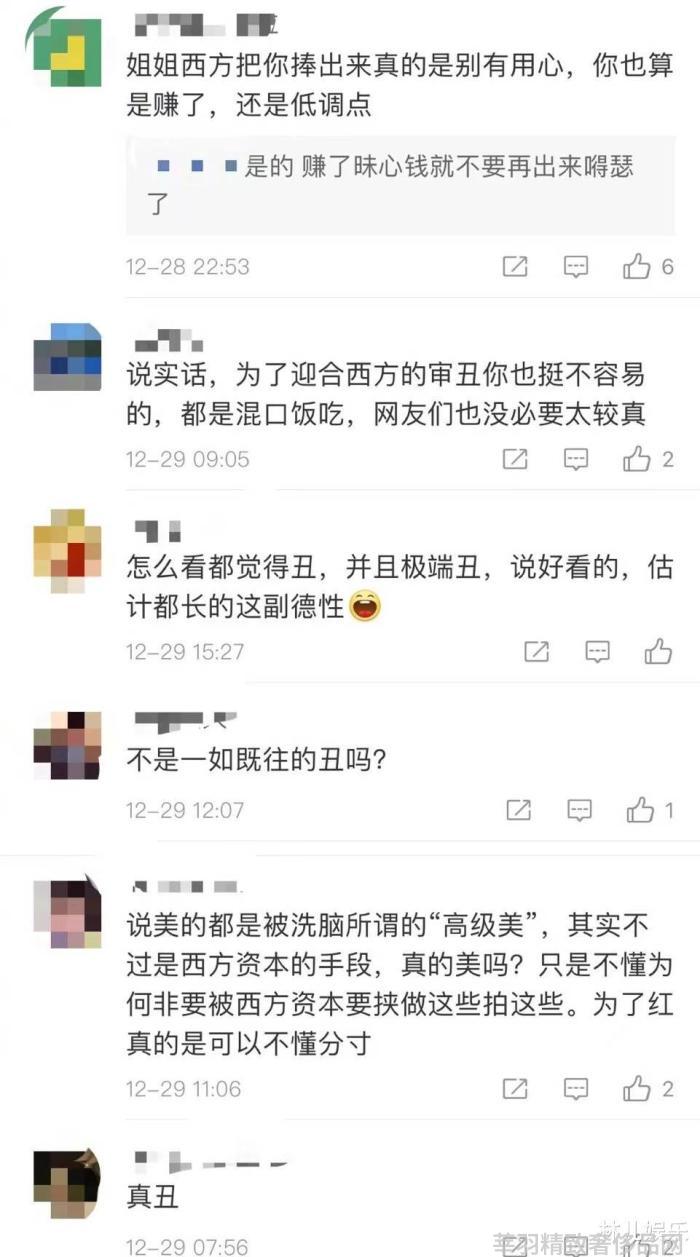
Task: Like the comment starting with 说实话
Action: pos(637,459)
